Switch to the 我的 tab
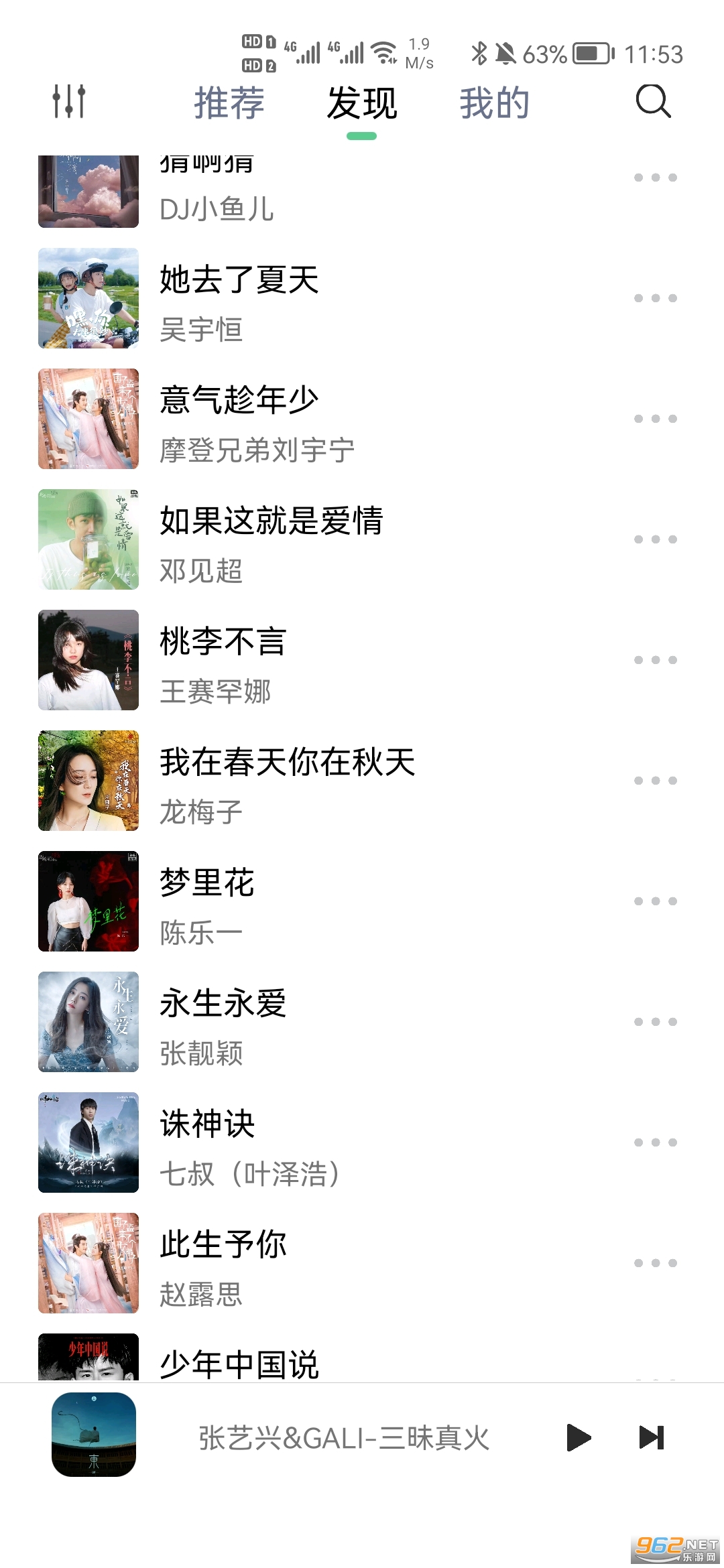The image size is (724, 1568). click(495, 103)
